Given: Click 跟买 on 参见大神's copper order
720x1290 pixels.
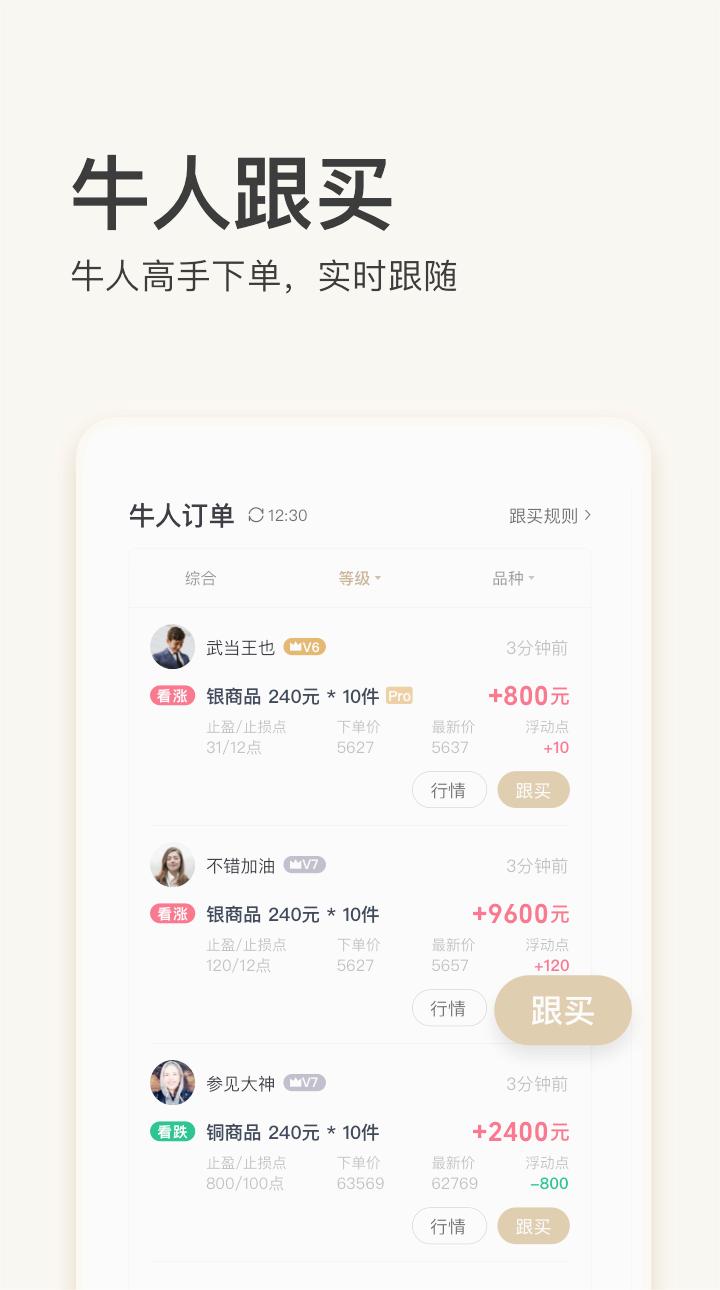Looking at the screenshot, I should [533, 1226].
